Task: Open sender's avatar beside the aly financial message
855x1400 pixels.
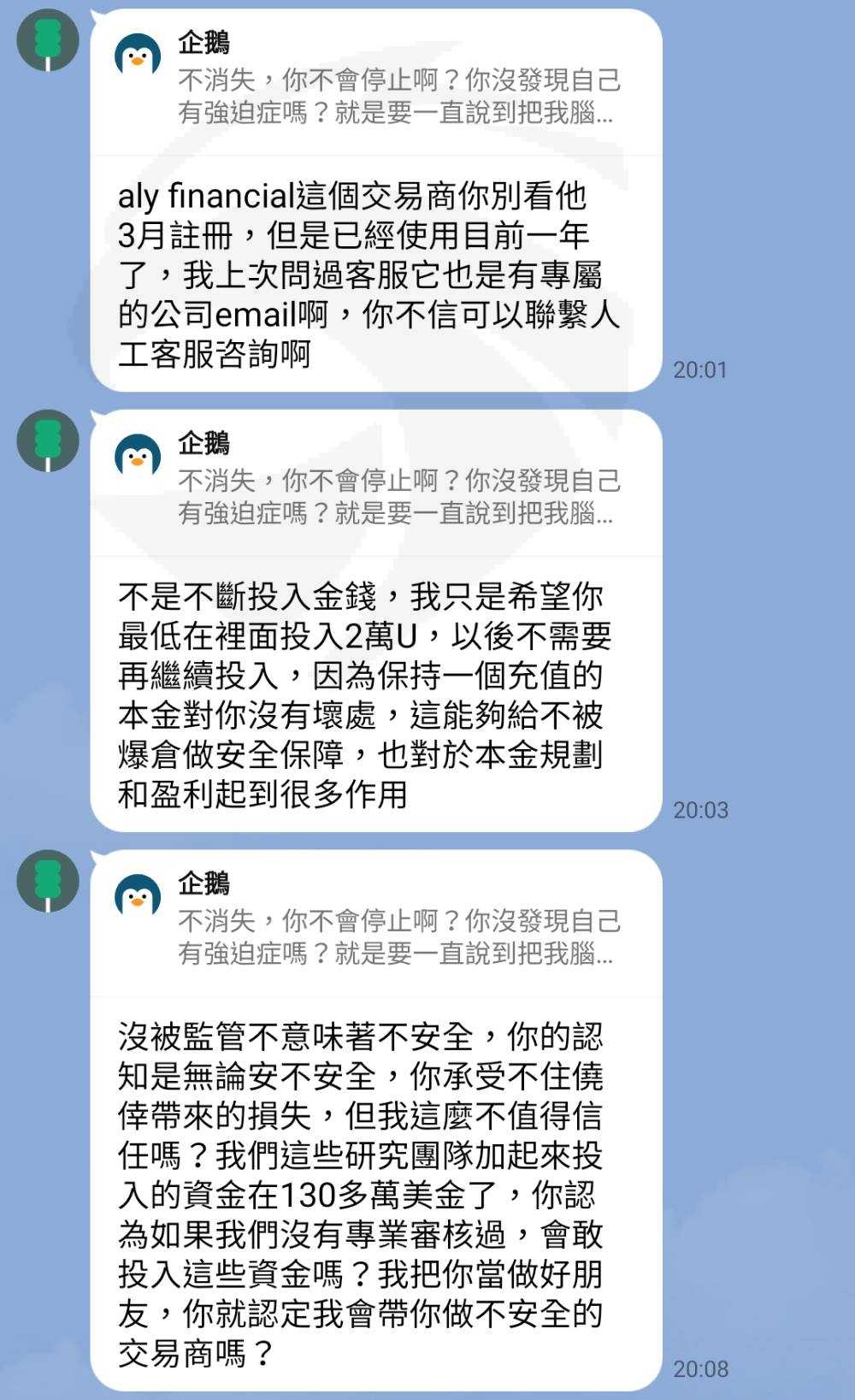Action: (48, 40)
